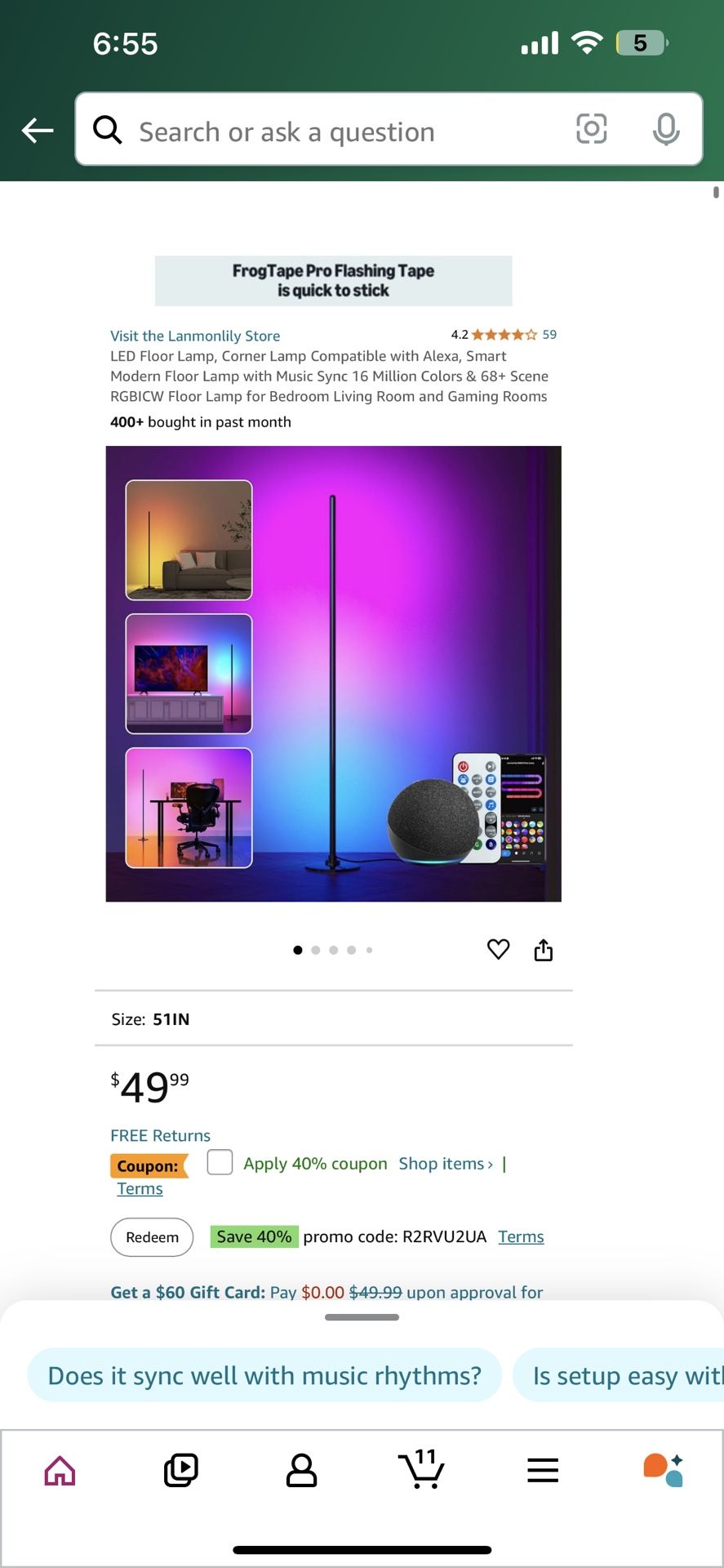Screen dimensions: 724x1568
Task: Open the LED floor lamp product image
Action: tap(333, 674)
